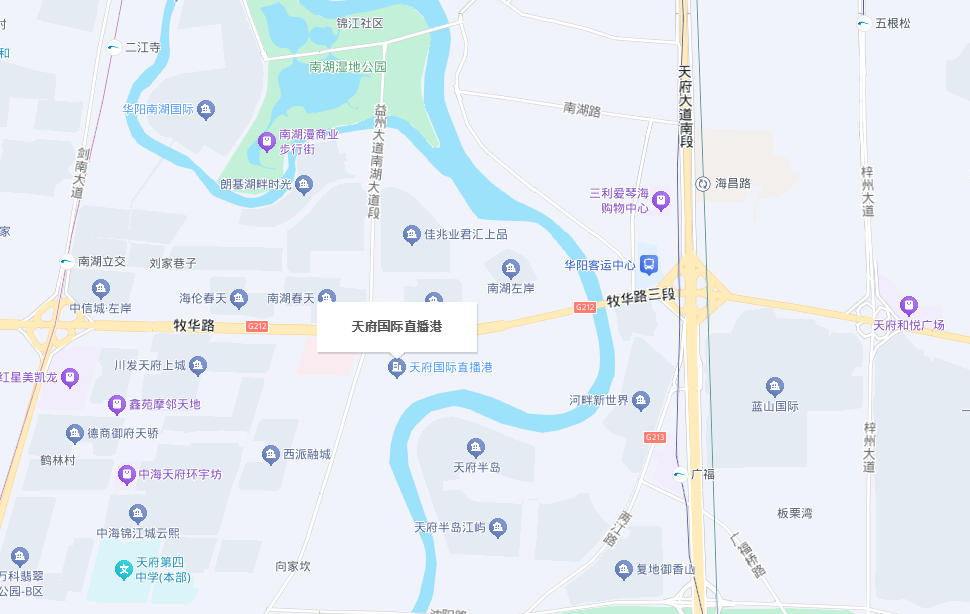Select the 天府半岛 residential marker
Viewport: 970px width, 614px height.
476,447
